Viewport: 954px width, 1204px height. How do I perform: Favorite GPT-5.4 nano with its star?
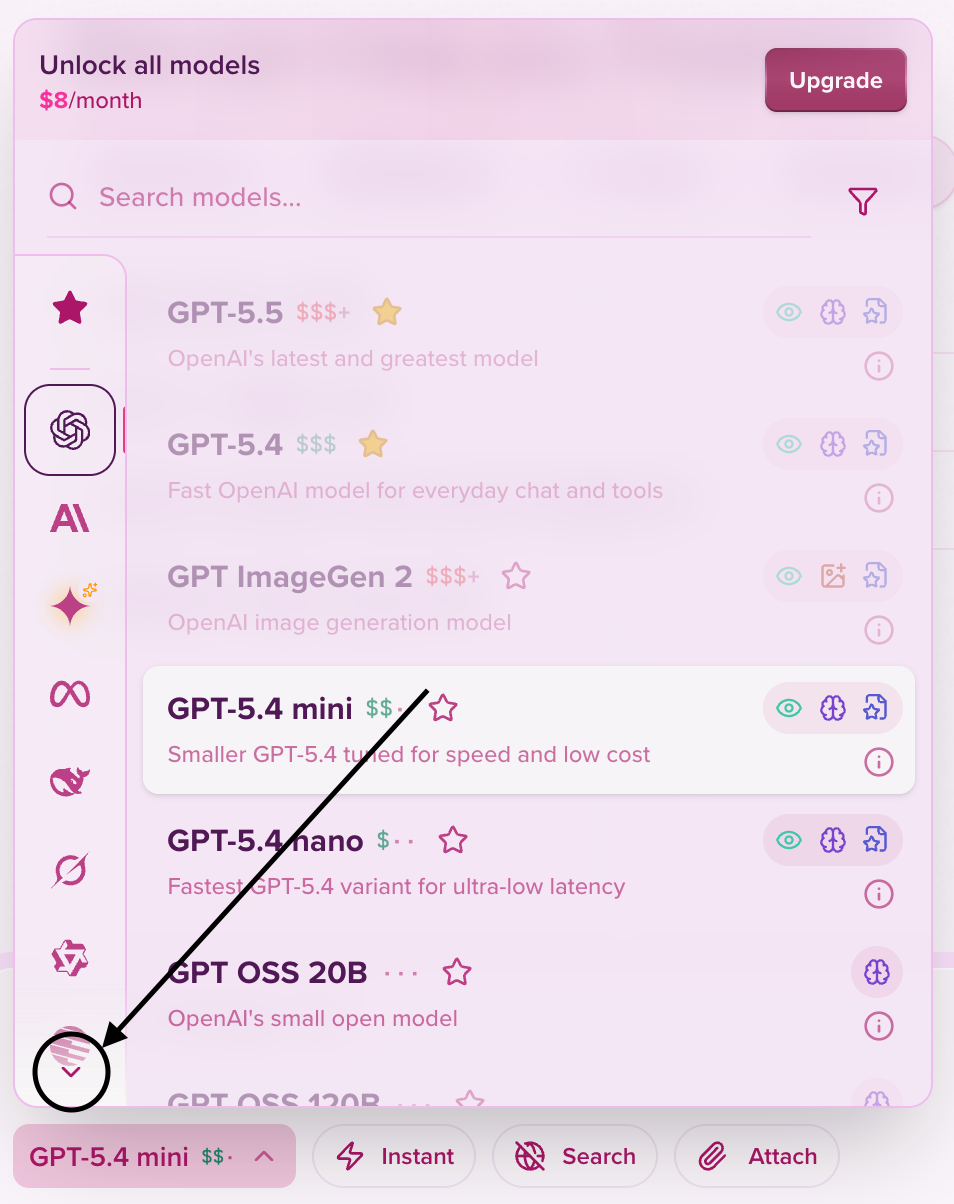pyautogui.click(x=453, y=840)
